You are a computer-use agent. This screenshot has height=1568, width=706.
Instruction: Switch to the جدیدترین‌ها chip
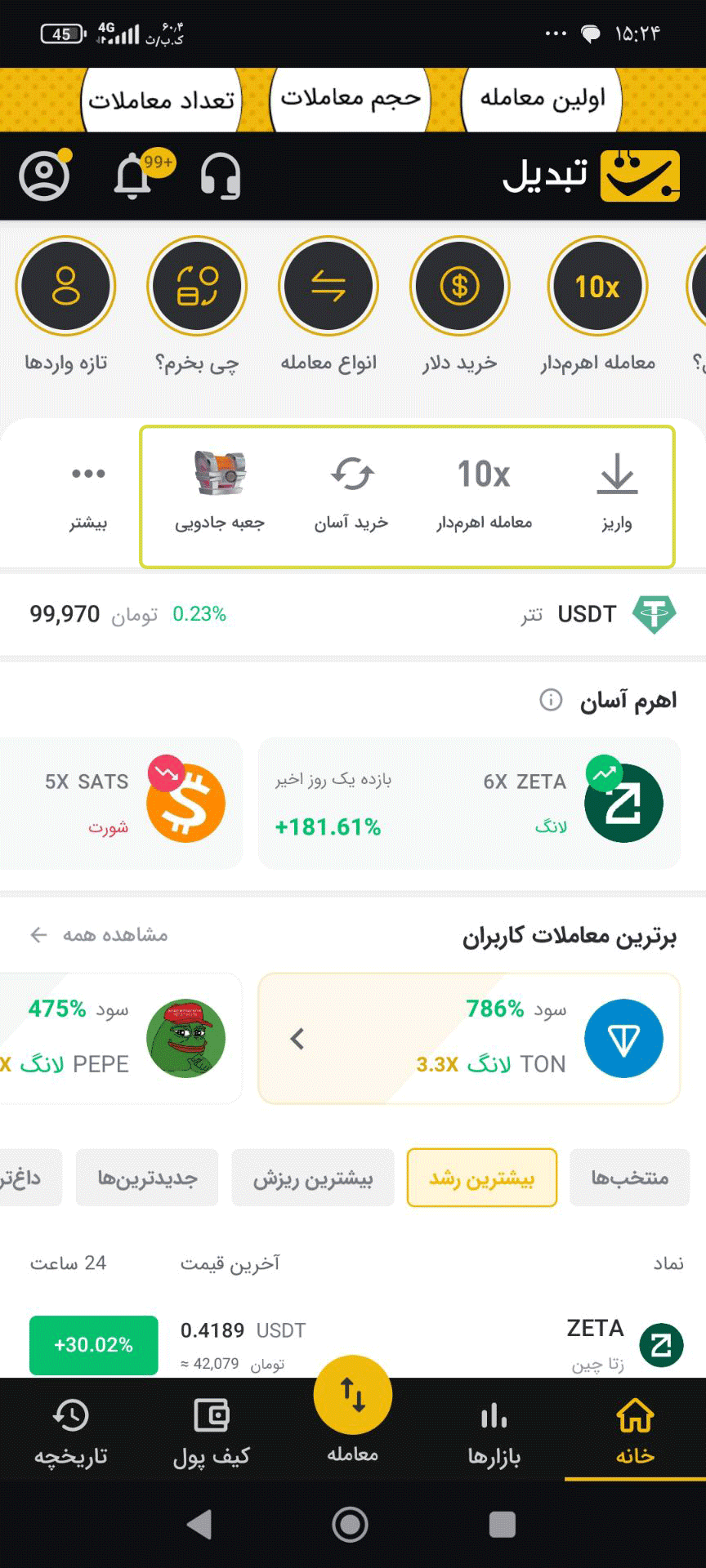click(x=147, y=1178)
